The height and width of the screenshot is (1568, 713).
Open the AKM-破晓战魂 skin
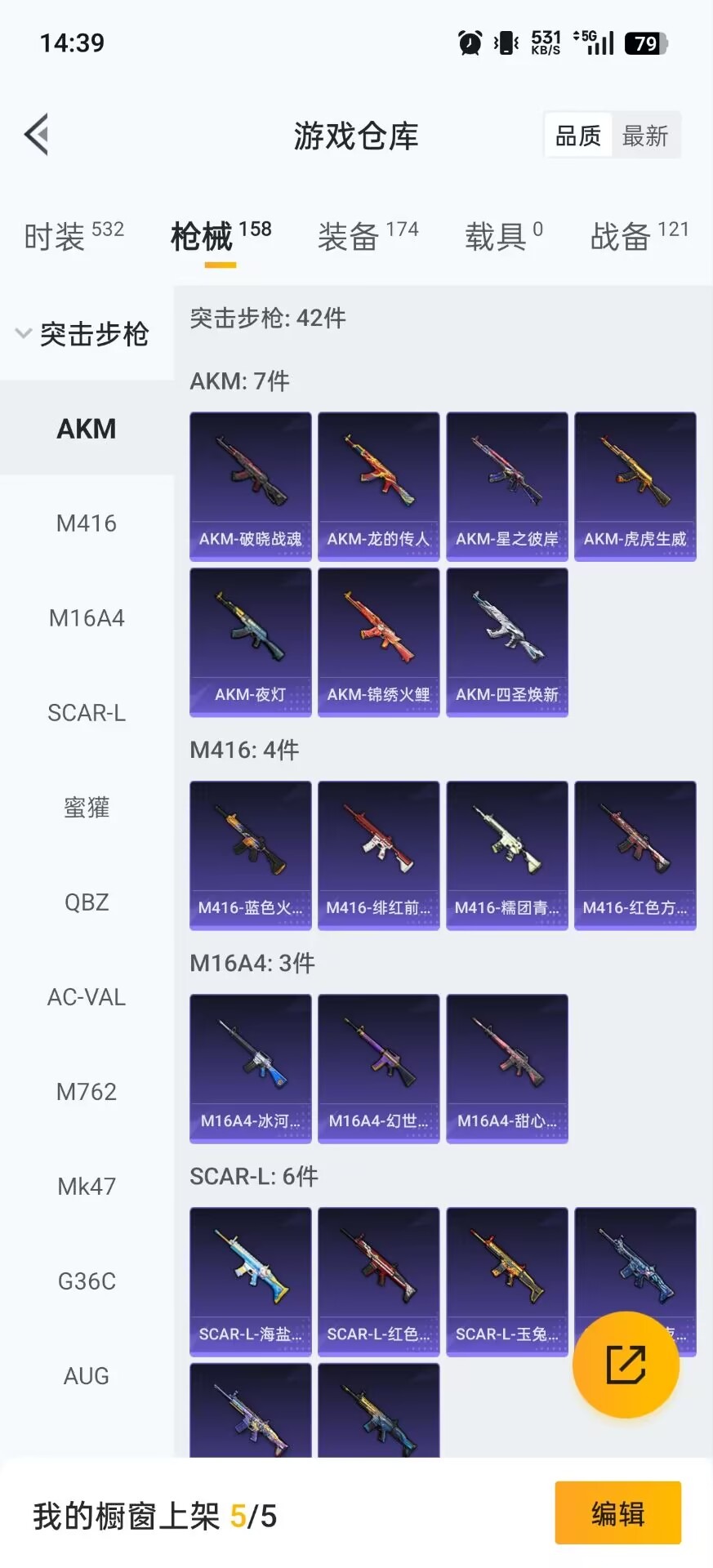pyautogui.click(x=250, y=486)
